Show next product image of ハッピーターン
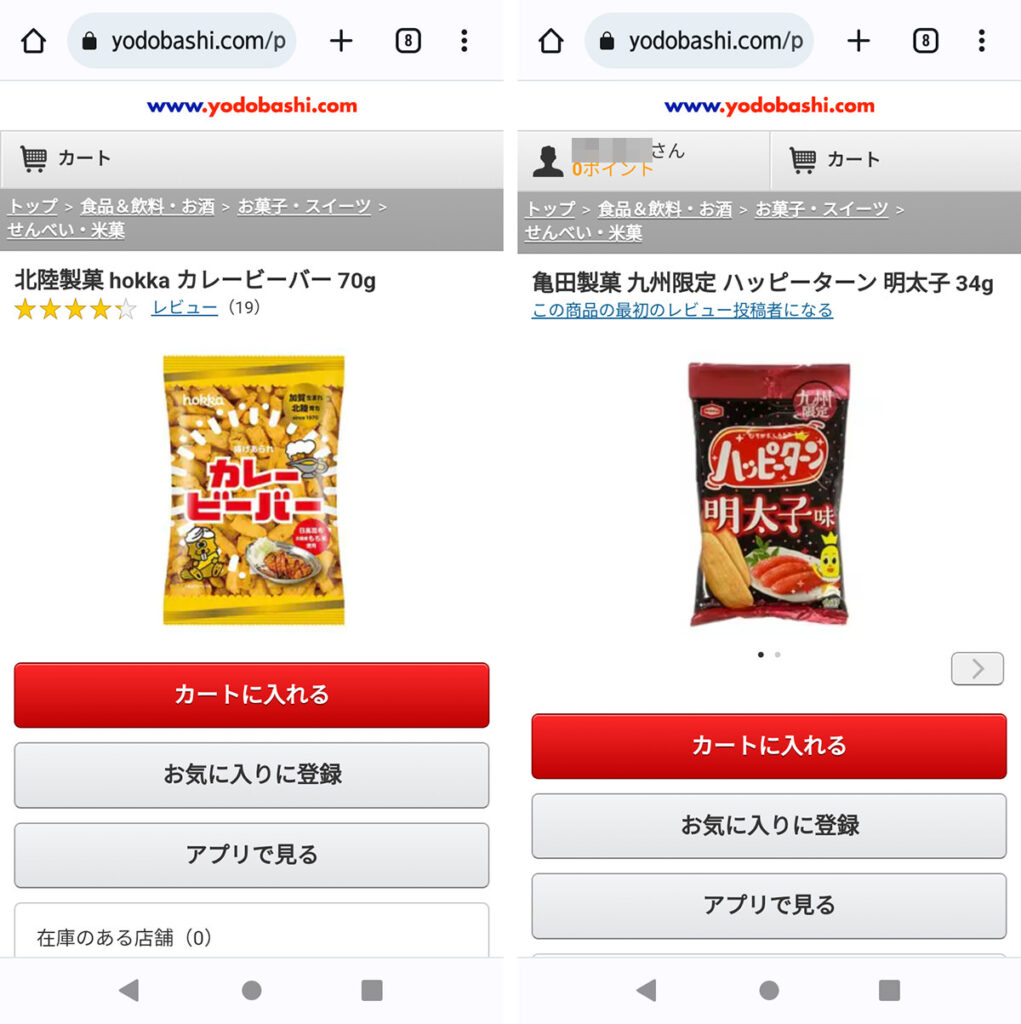The width and height of the screenshot is (1021, 1024). (x=977, y=669)
